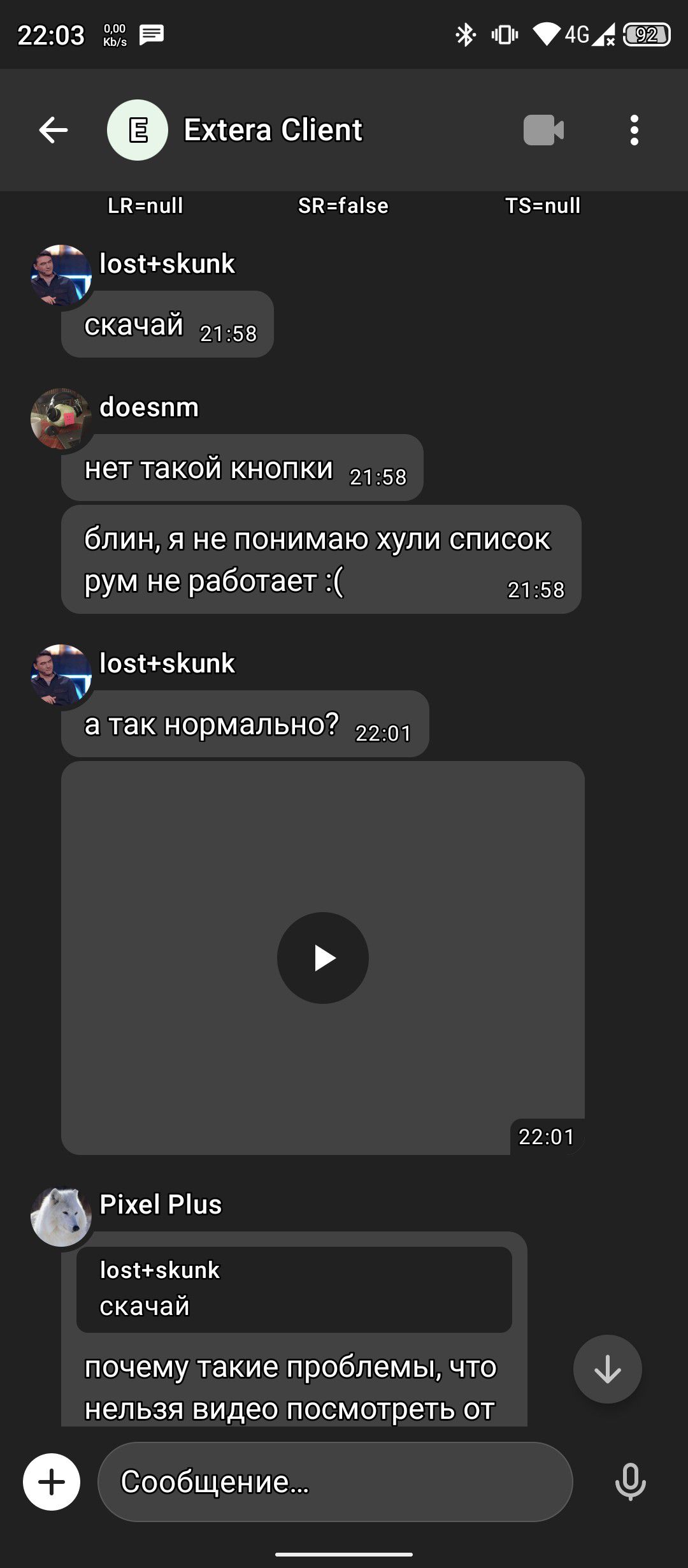688x1568 pixels.
Task: Jump to the latest messages
Action: coord(607,1368)
